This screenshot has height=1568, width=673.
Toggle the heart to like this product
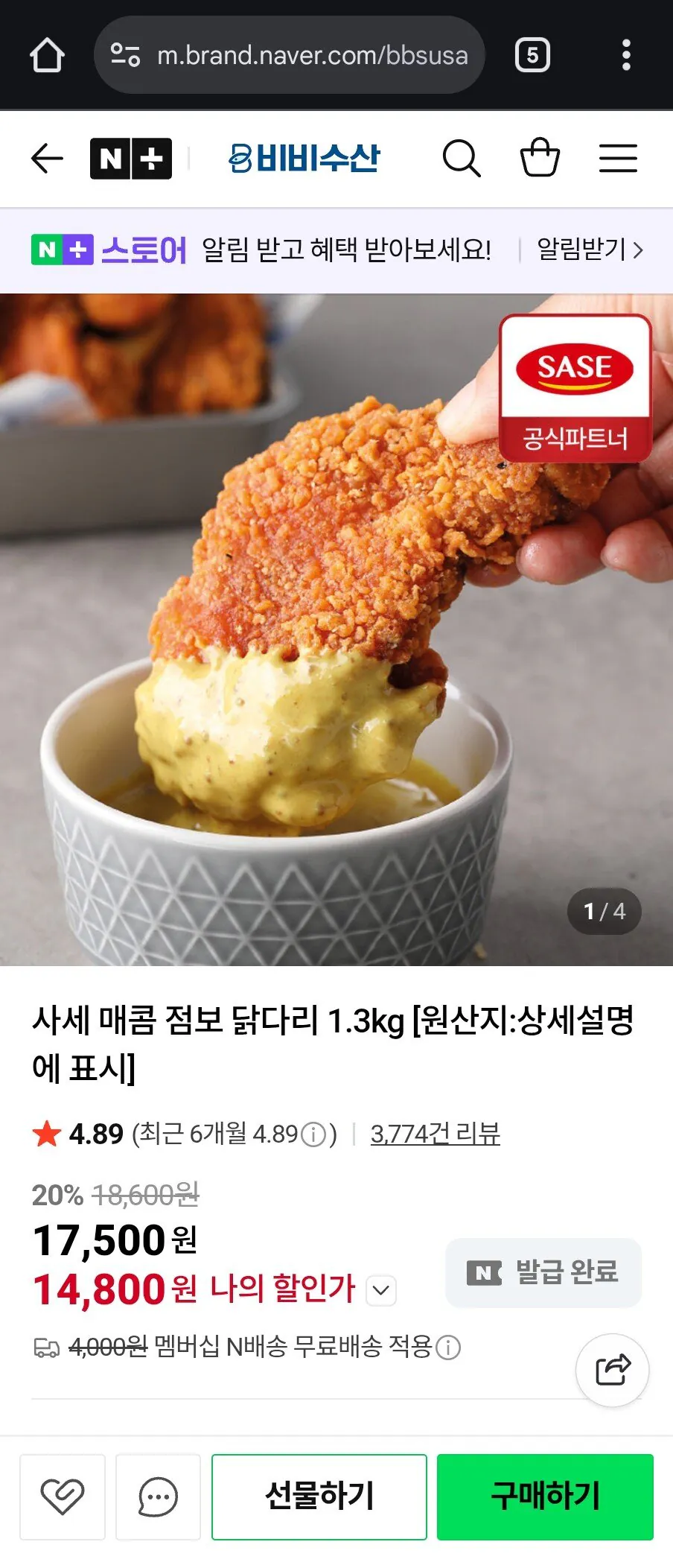(x=63, y=1496)
